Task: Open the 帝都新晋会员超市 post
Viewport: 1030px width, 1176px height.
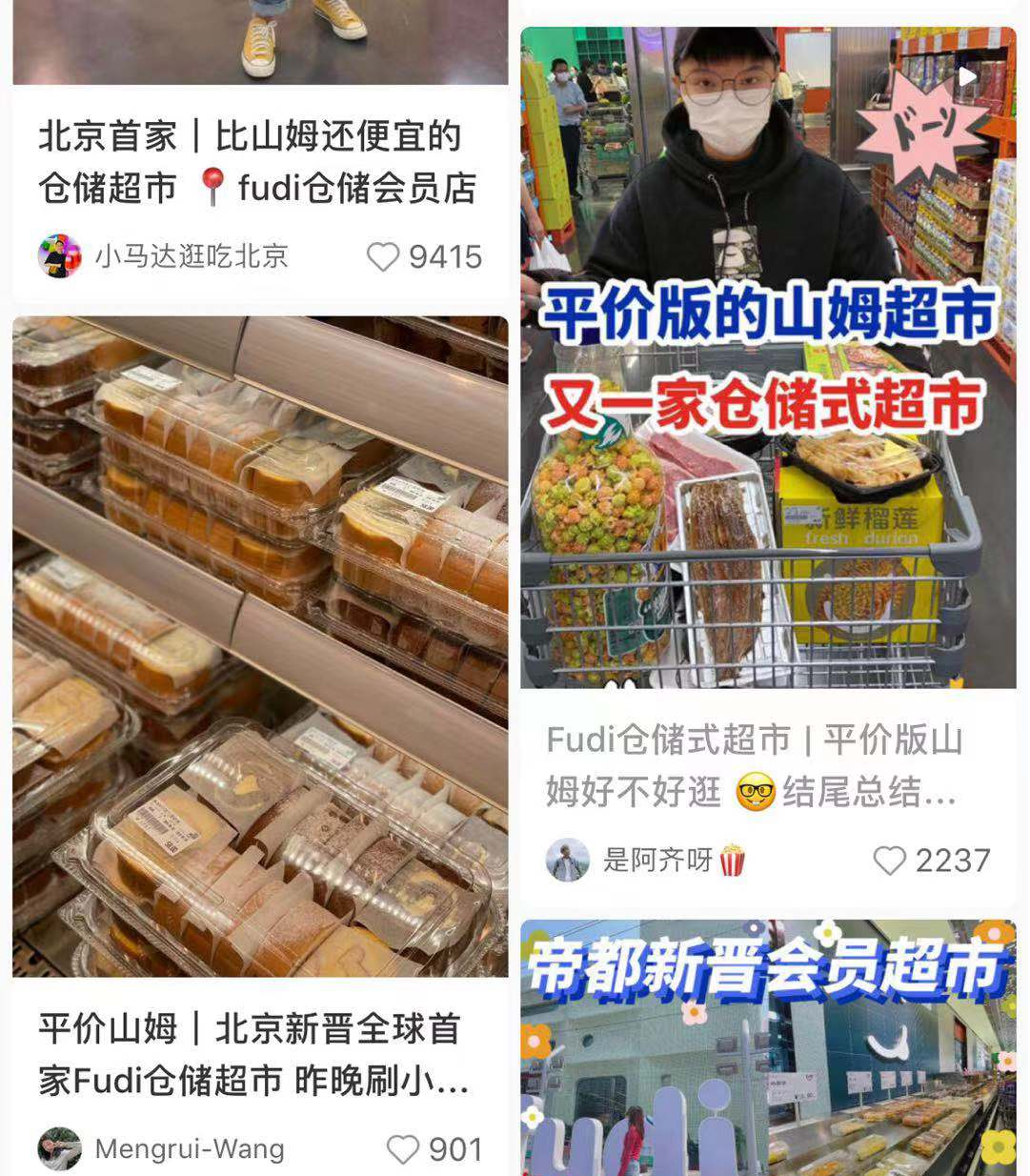Action: [768, 1048]
